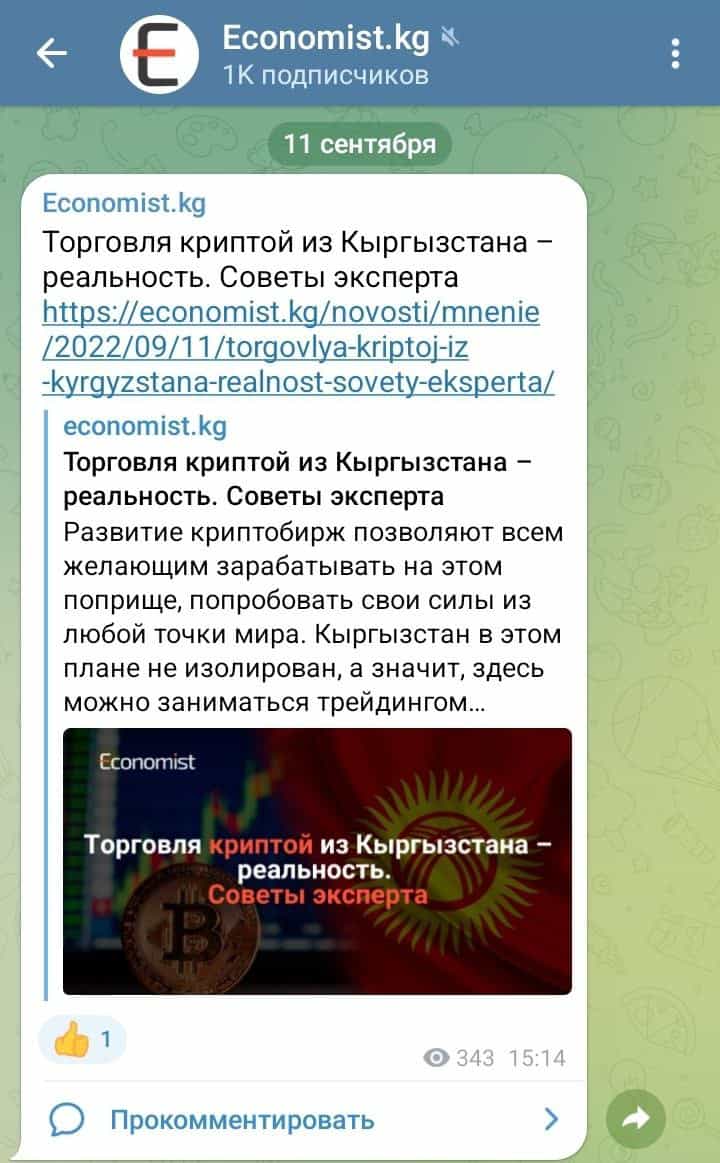
Task: Tap Прокомментировать to comment on the post
Action: click(242, 1119)
